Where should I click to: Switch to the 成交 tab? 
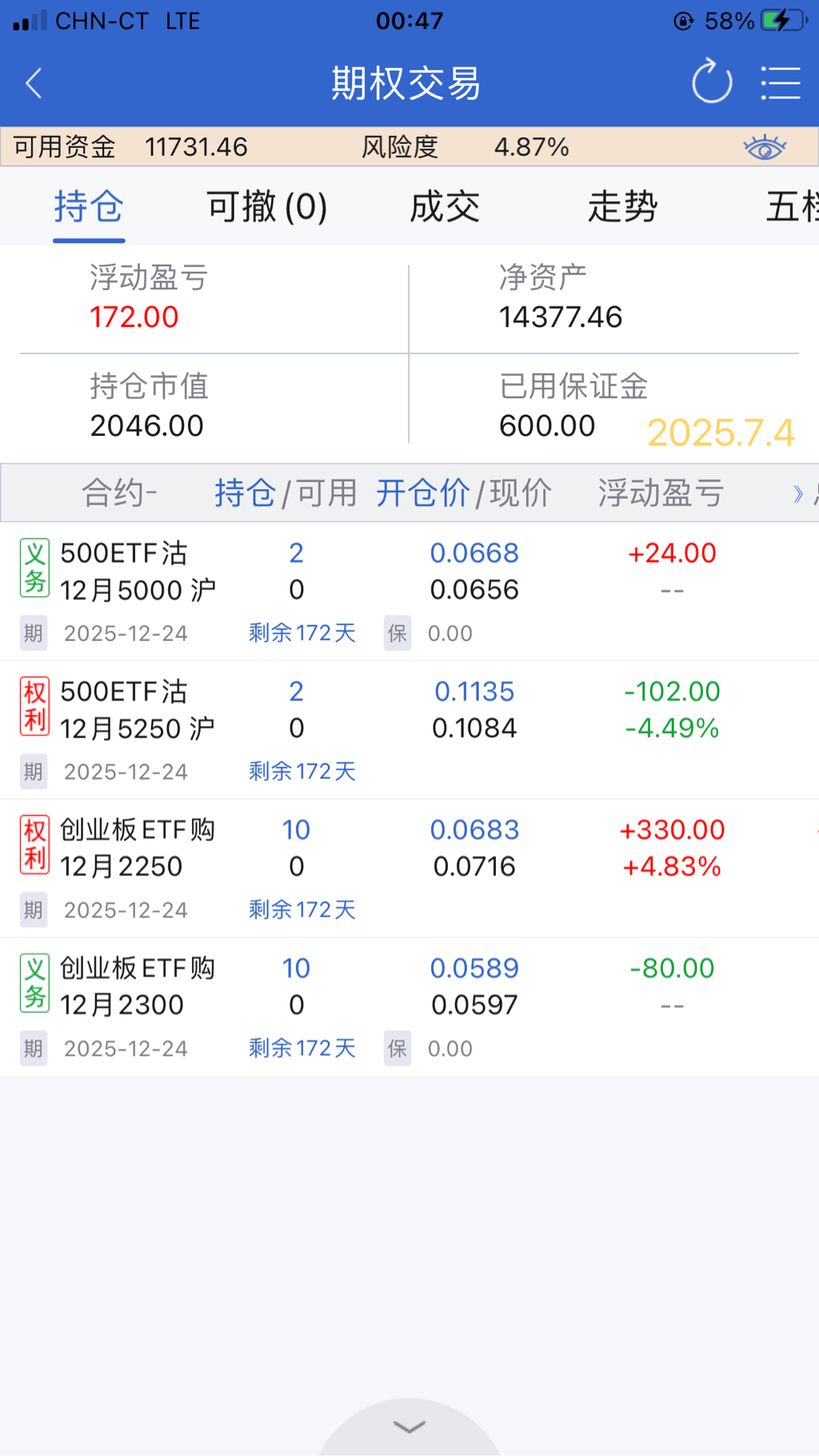point(445,207)
